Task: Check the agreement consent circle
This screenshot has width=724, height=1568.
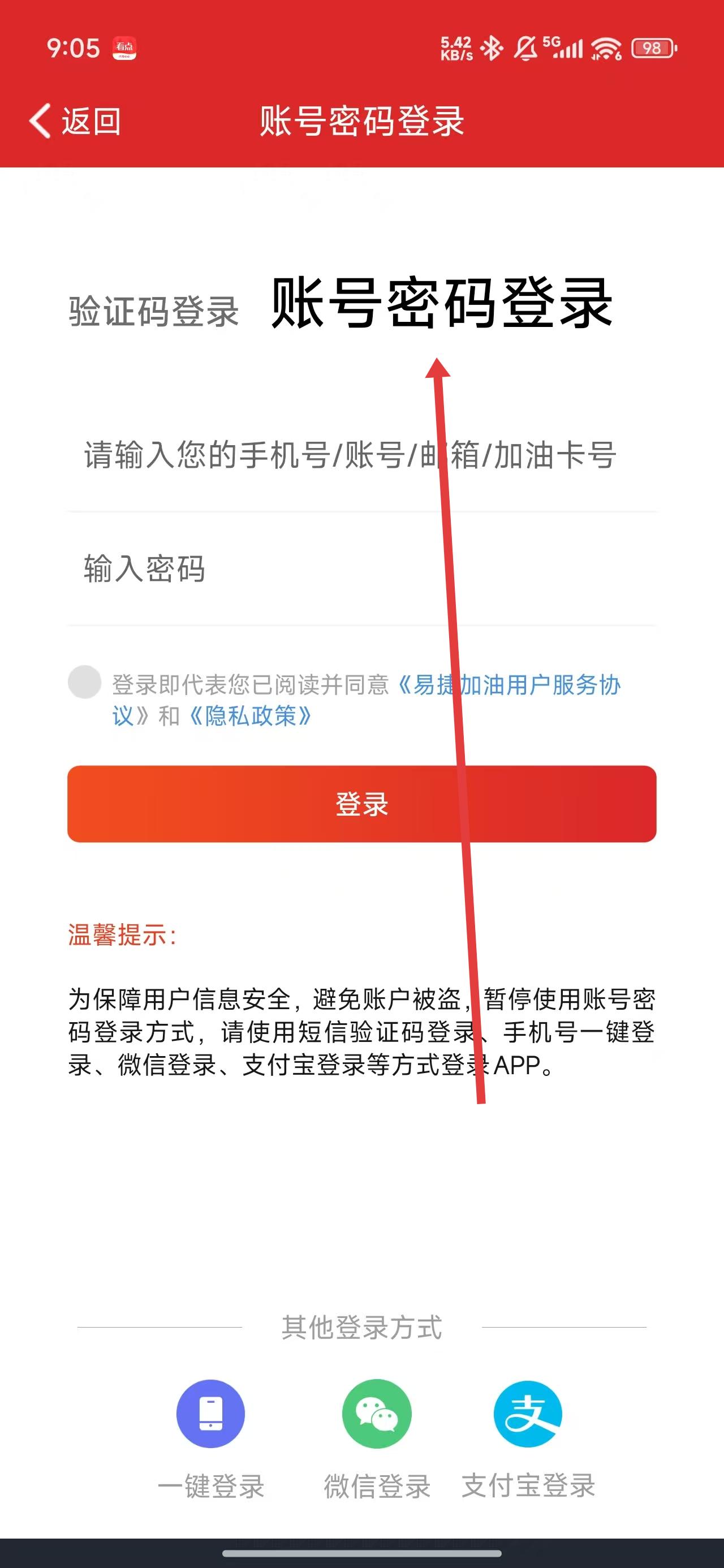Action: pos(84,682)
